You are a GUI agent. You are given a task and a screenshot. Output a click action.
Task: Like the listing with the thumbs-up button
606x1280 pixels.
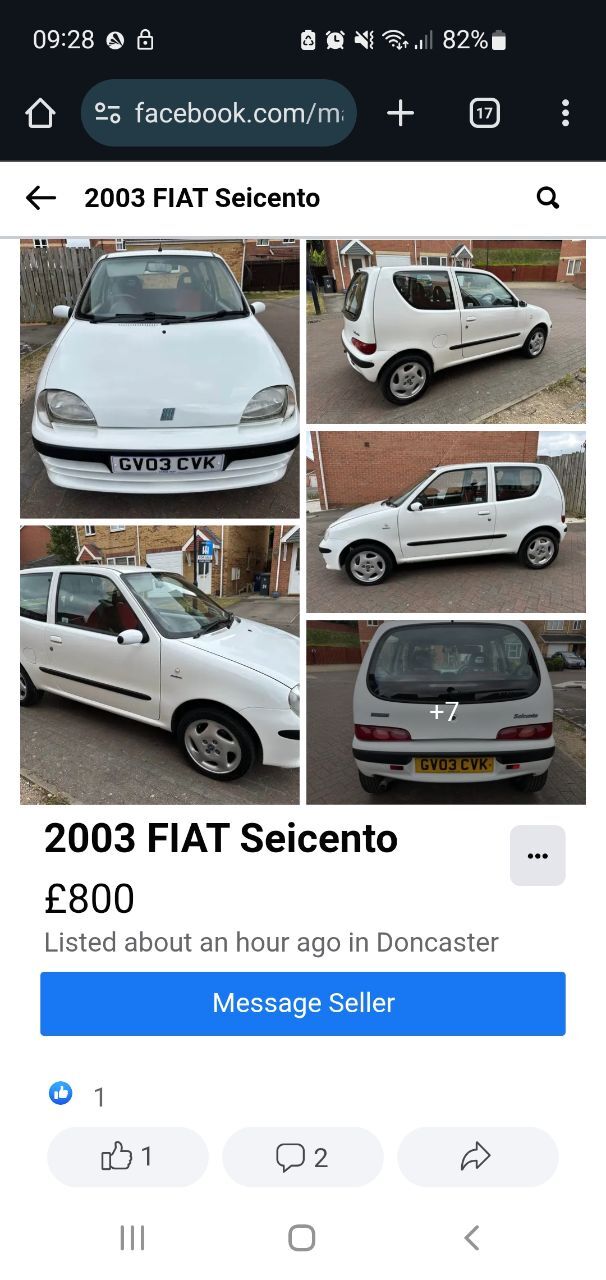pos(128,1157)
